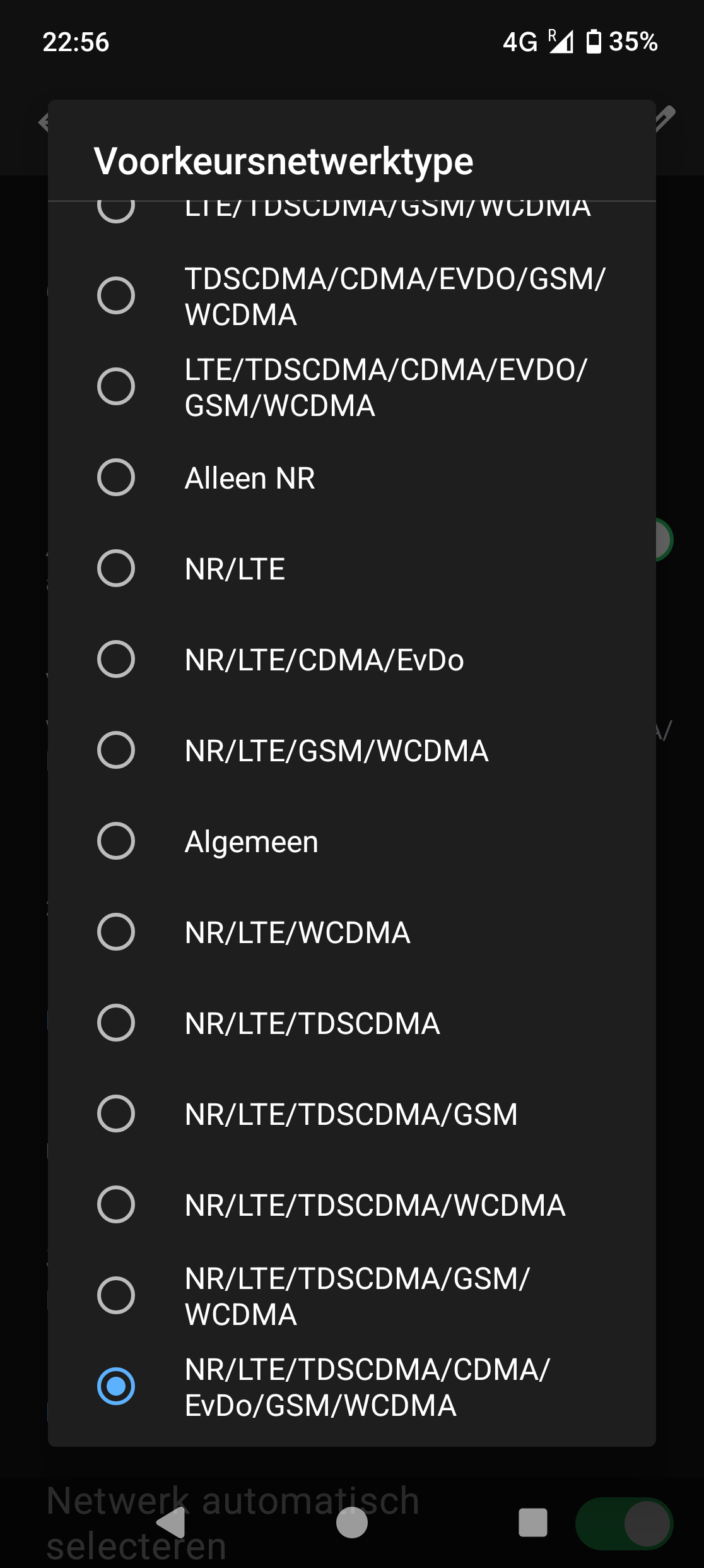Select the Algemeen option
Screen dimensions: 704x1568
352,841
